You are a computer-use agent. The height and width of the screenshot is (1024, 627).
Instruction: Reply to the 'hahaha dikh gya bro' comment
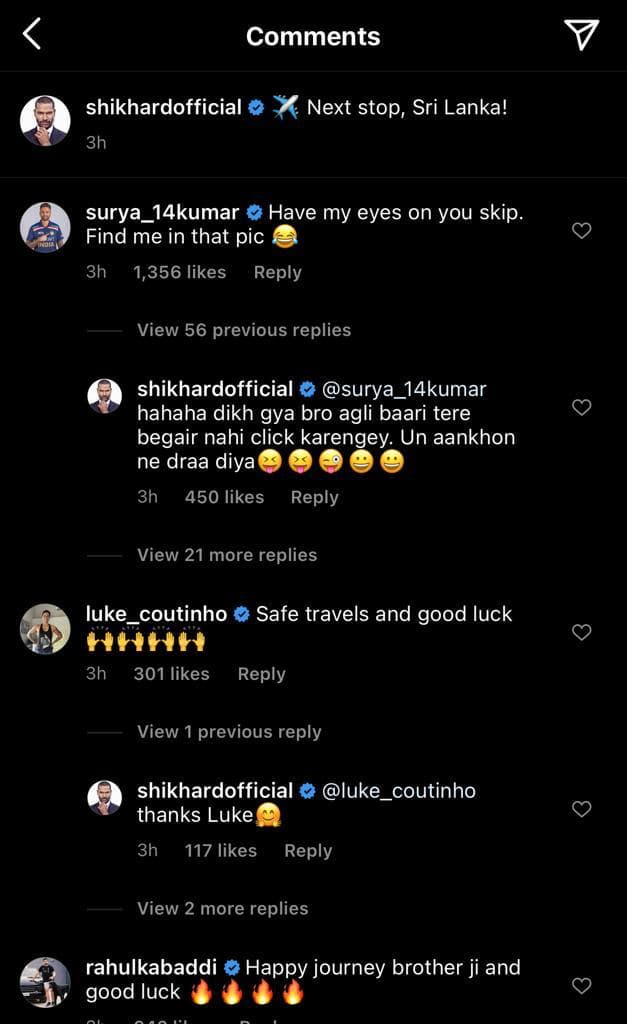314,497
